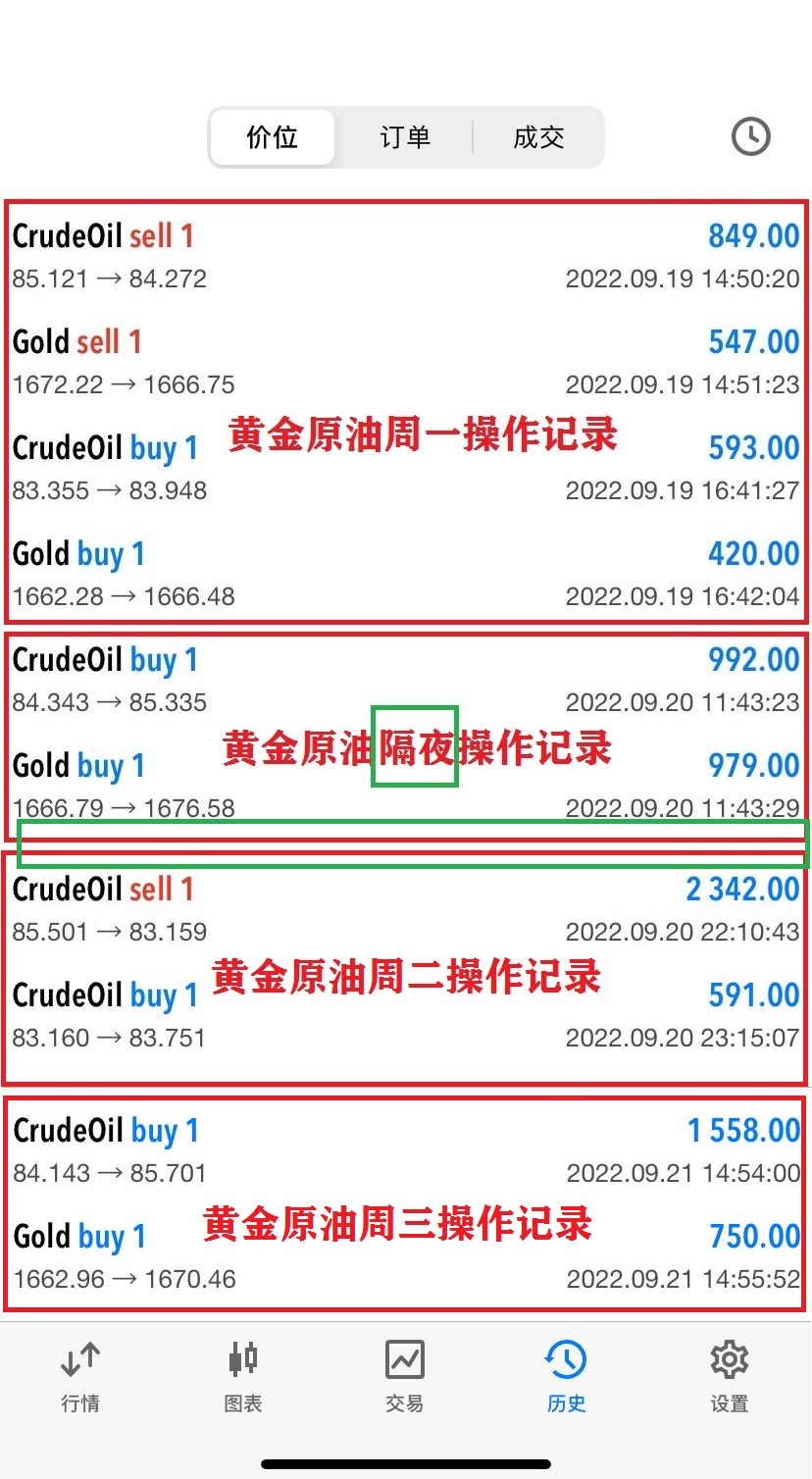Tap the Gold buy trade with 750.00 profit
Viewport: 812px width, 1479px height.
click(x=406, y=1255)
